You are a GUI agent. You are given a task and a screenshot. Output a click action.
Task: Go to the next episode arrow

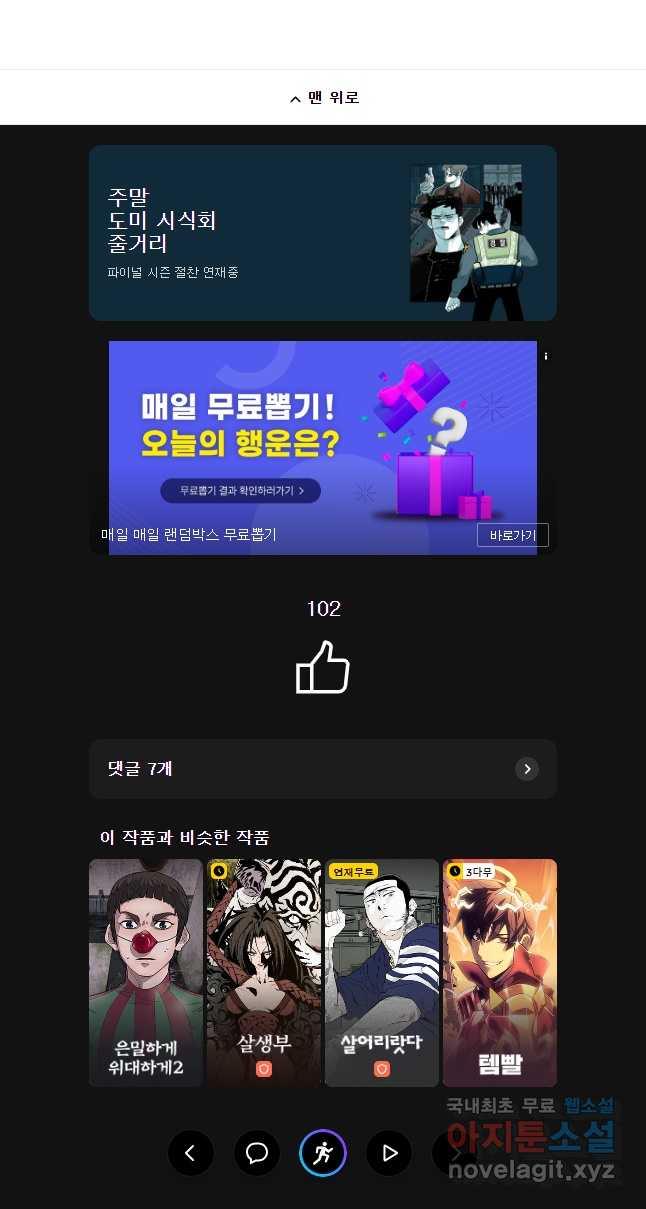(455, 1153)
